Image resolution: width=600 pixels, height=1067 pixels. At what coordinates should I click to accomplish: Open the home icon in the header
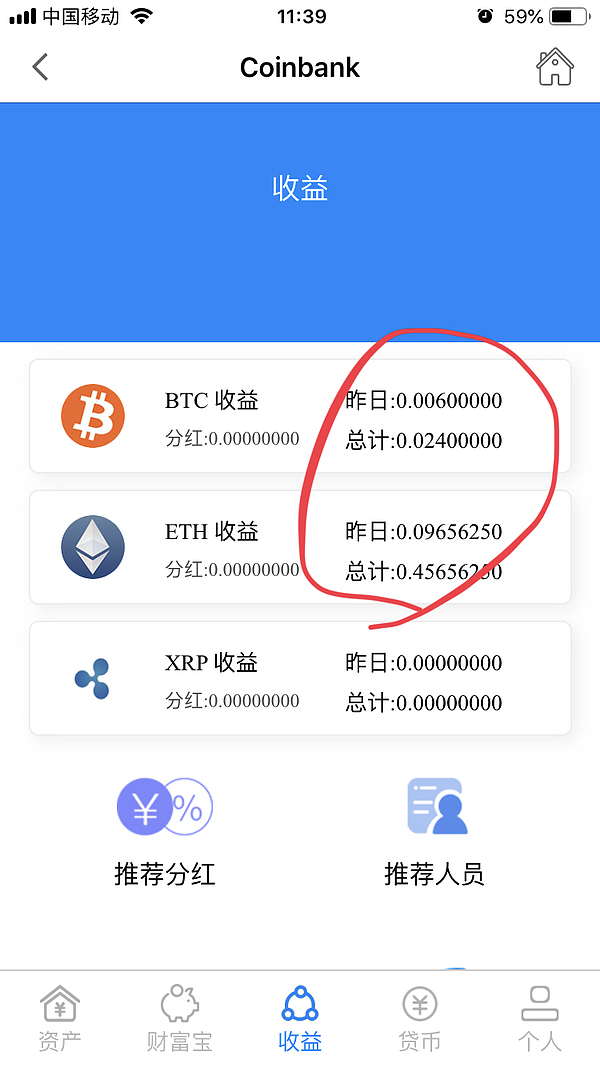pyautogui.click(x=555, y=67)
